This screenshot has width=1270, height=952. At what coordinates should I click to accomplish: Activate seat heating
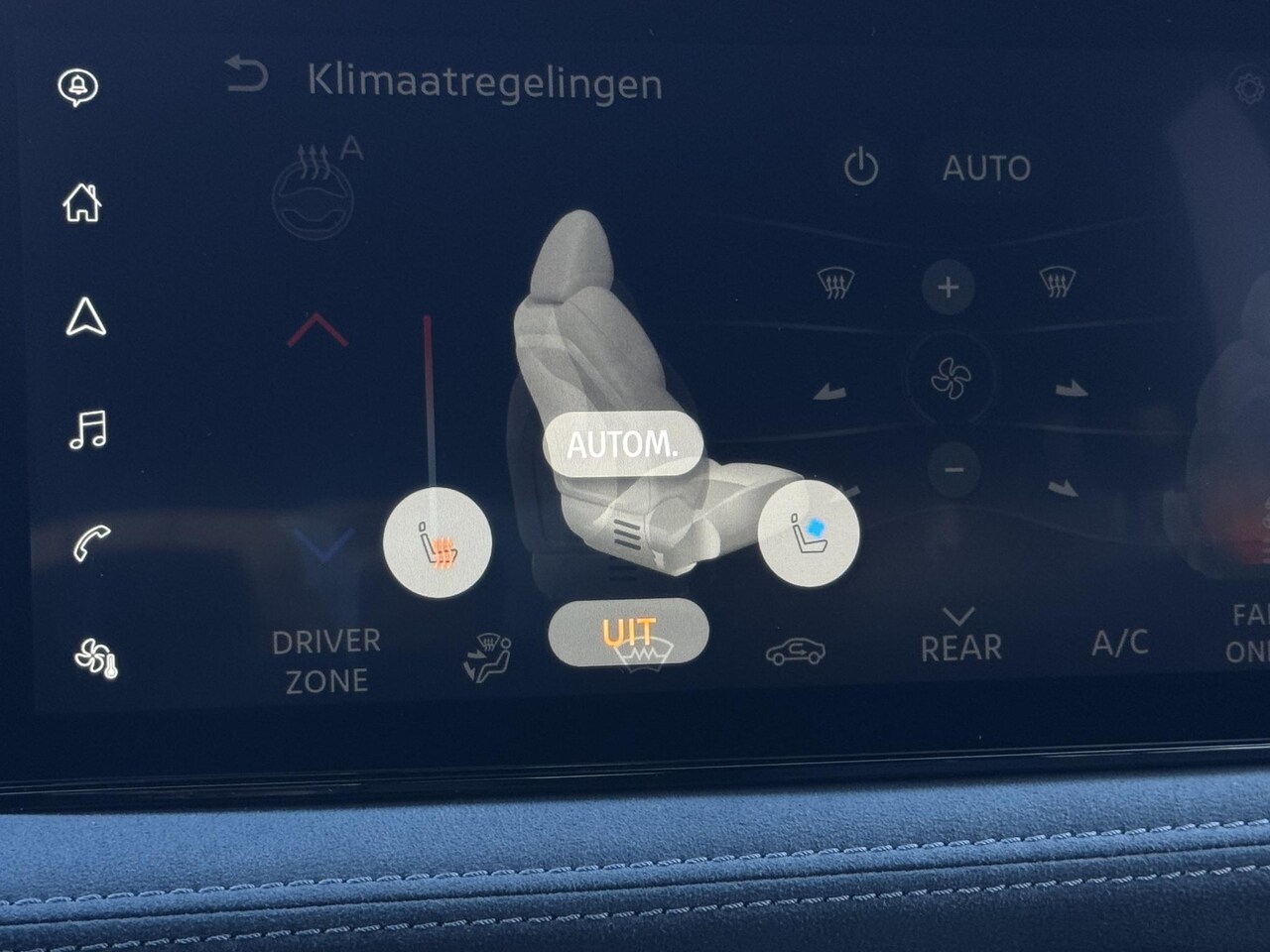tap(438, 544)
